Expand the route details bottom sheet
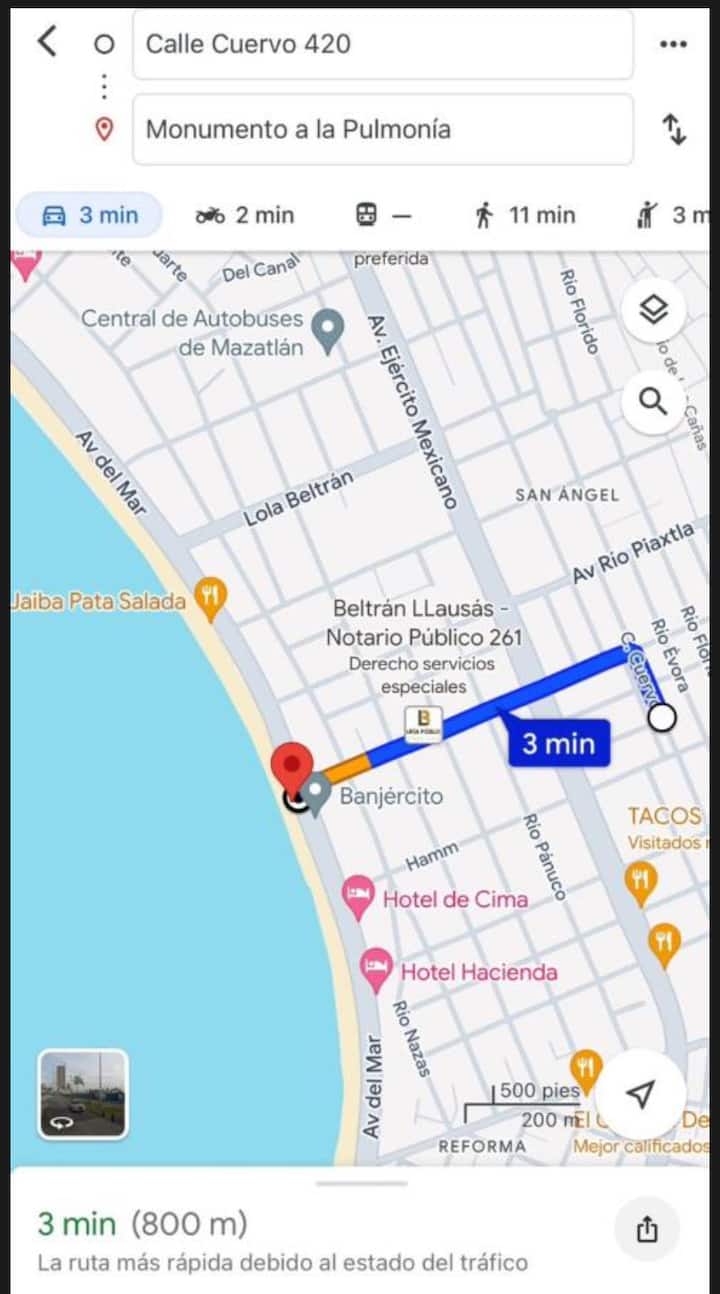The height and width of the screenshot is (1294, 720). [361, 1184]
